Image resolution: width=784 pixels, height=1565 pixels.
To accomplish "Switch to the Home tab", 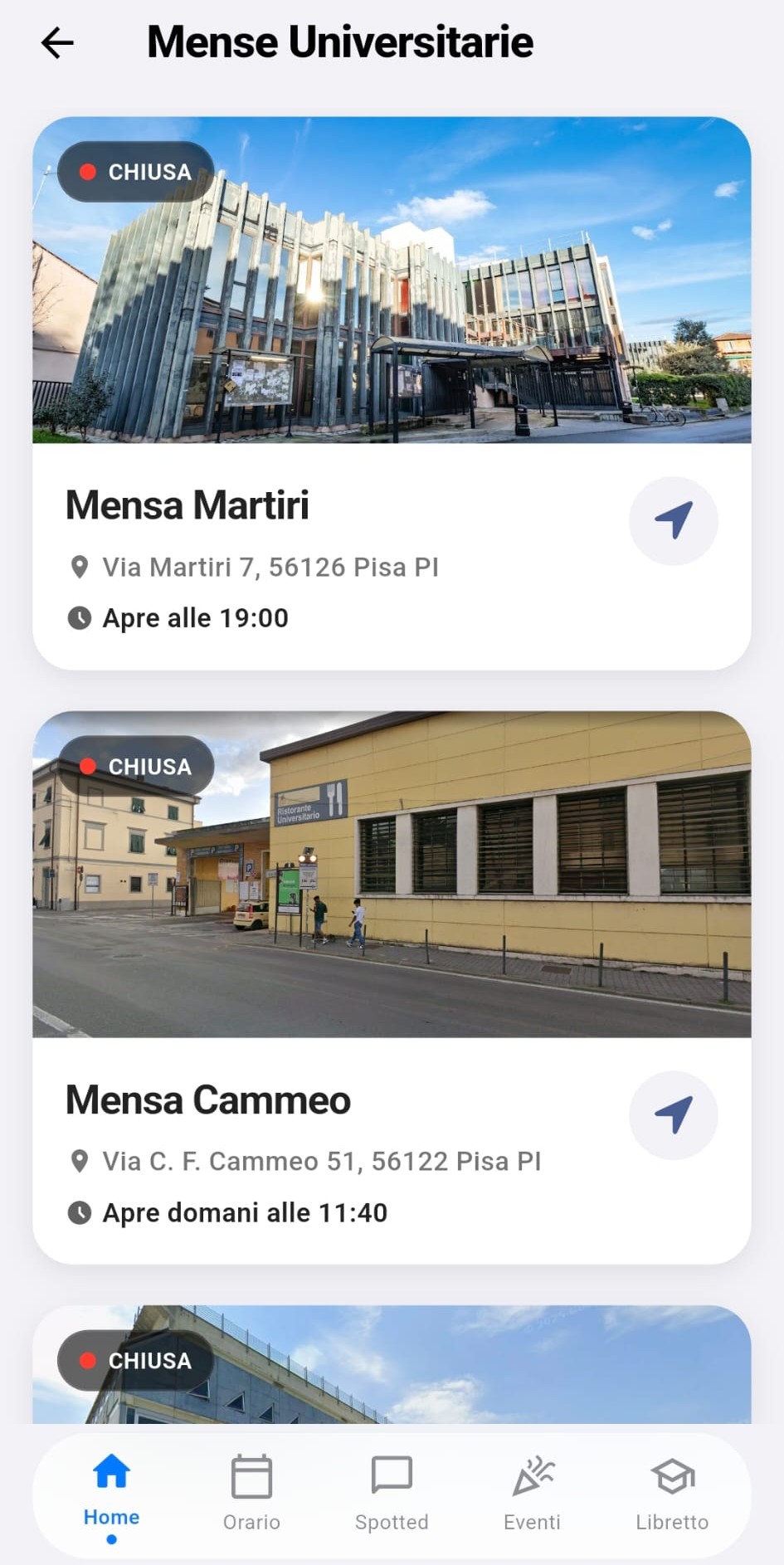I will pyautogui.click(x=111, y=1495).
